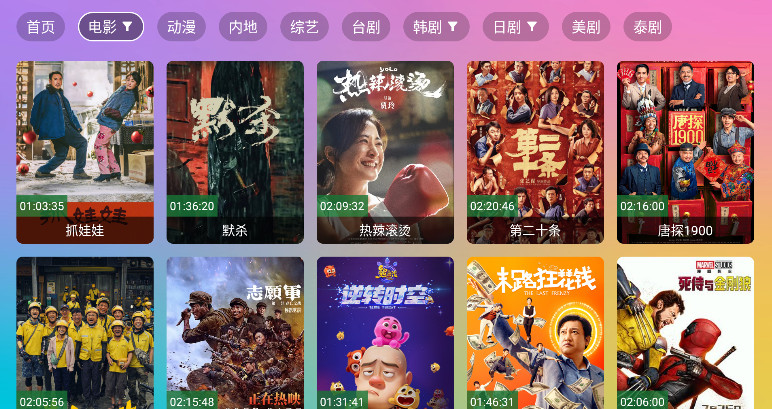Select the 韩剧 tab
Image resolution: width=772 pixels, height=409 pixels.
click(435, 27)
